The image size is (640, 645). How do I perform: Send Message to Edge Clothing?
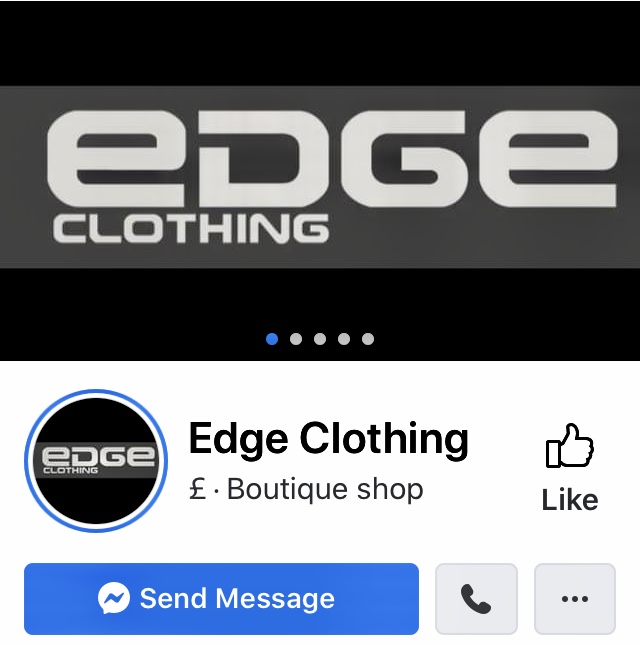221,599
